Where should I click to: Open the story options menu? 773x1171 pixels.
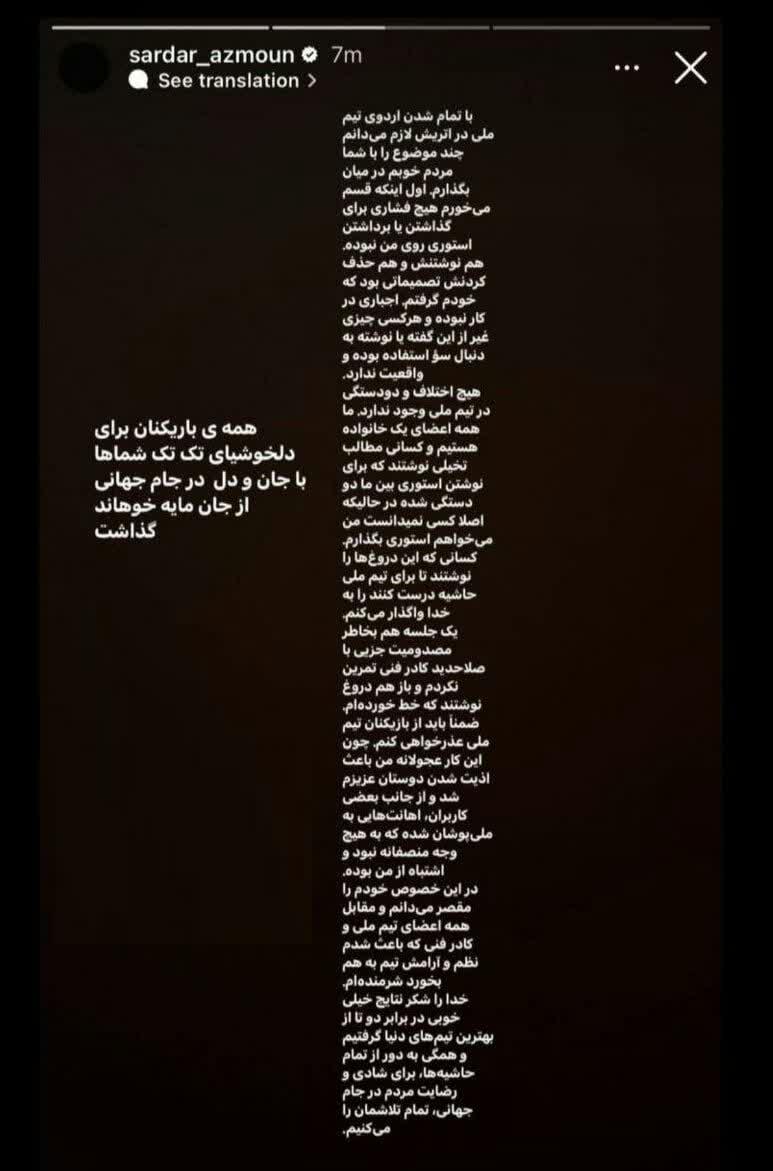(627, 68)
